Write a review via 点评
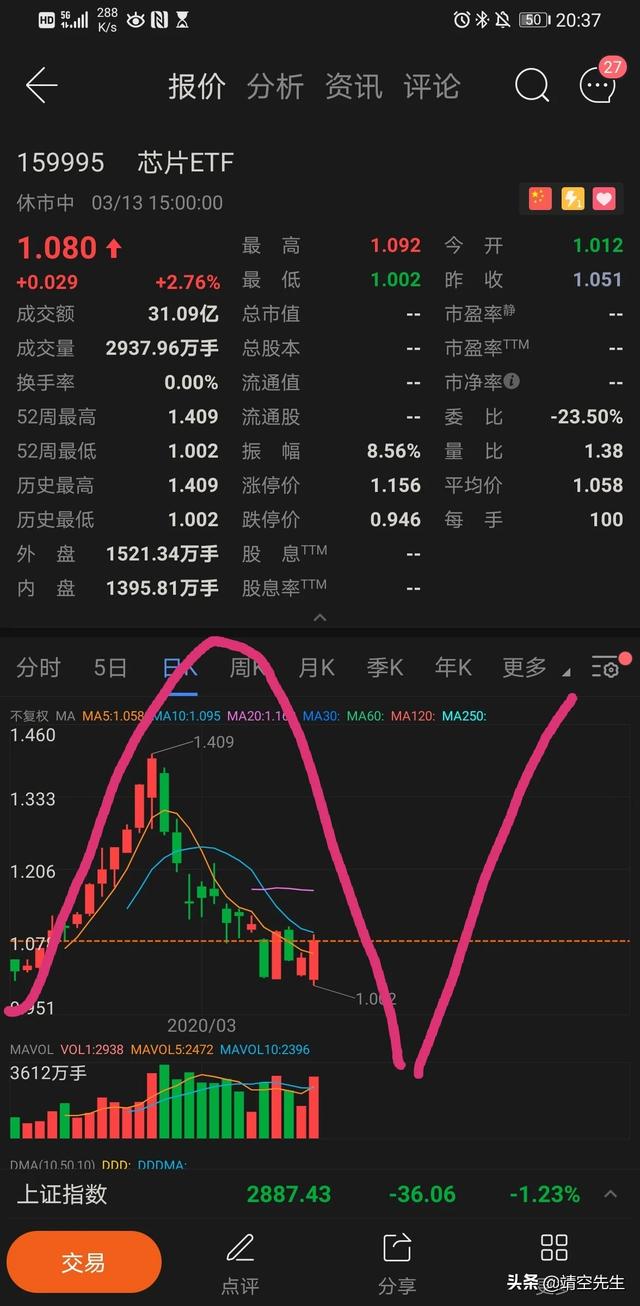 click(240, 1262)
